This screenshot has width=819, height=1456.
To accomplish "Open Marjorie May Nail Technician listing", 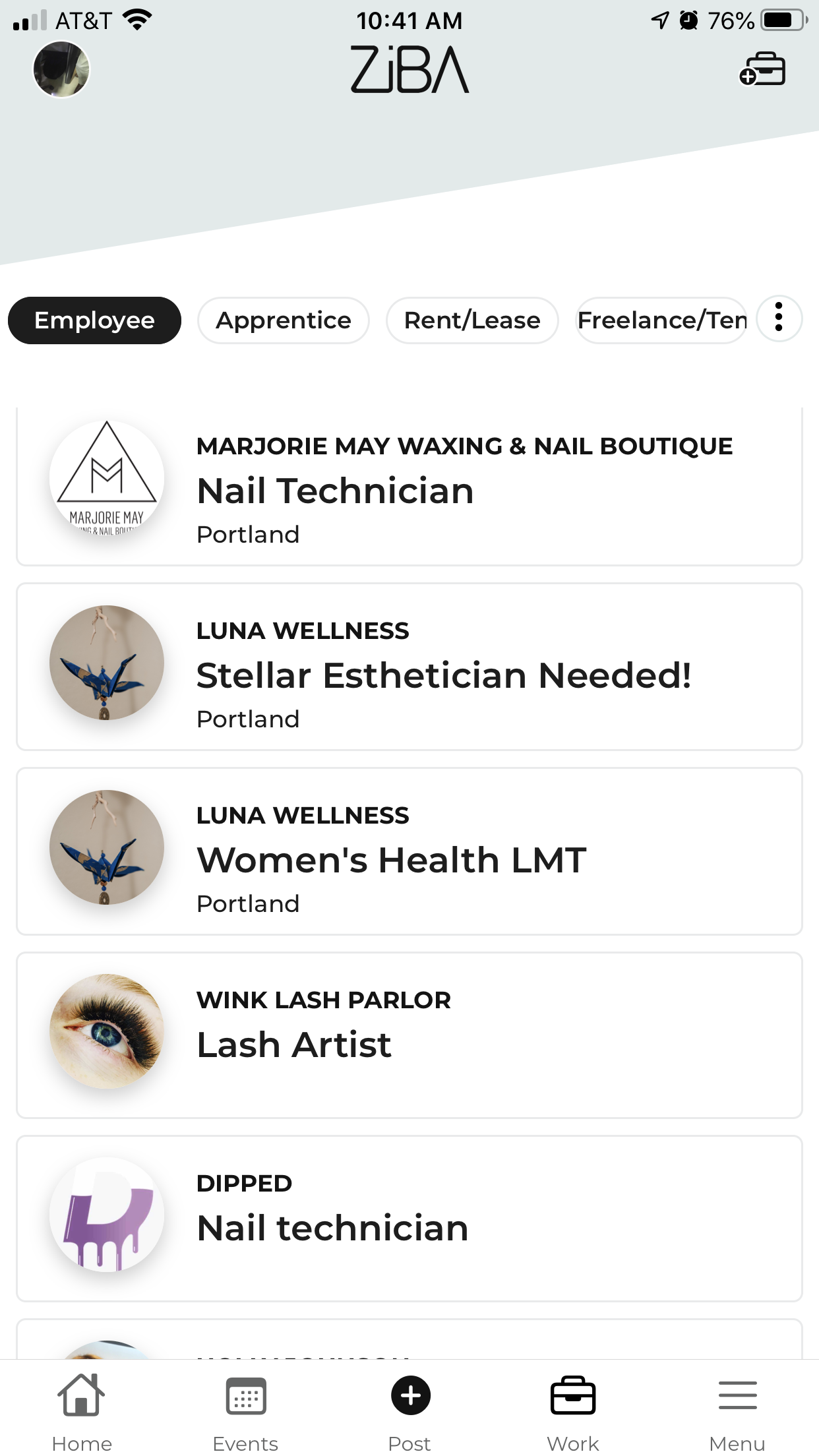I will click(x=409, y=489).
